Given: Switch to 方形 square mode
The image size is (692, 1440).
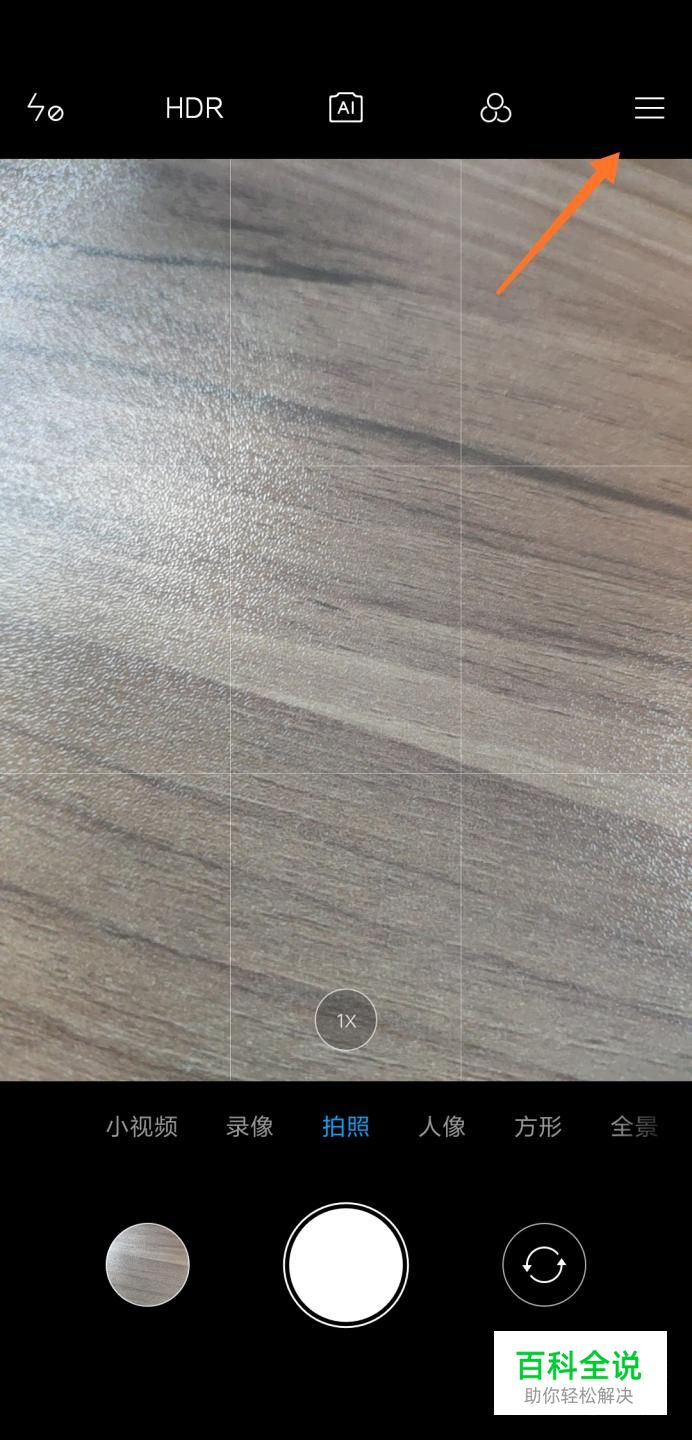Looking at the screenshot, I should [538, 1127].
